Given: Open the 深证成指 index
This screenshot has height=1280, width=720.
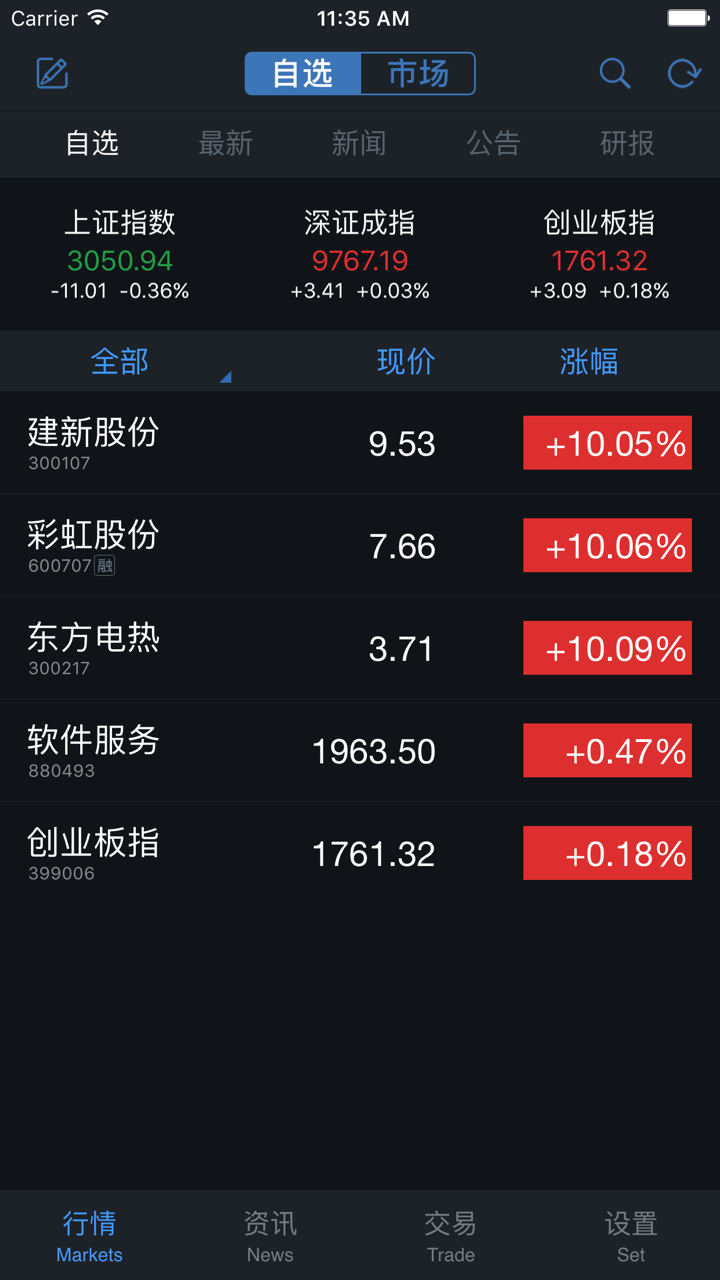Looking at the screenshot, I should (x=360, y=255).
